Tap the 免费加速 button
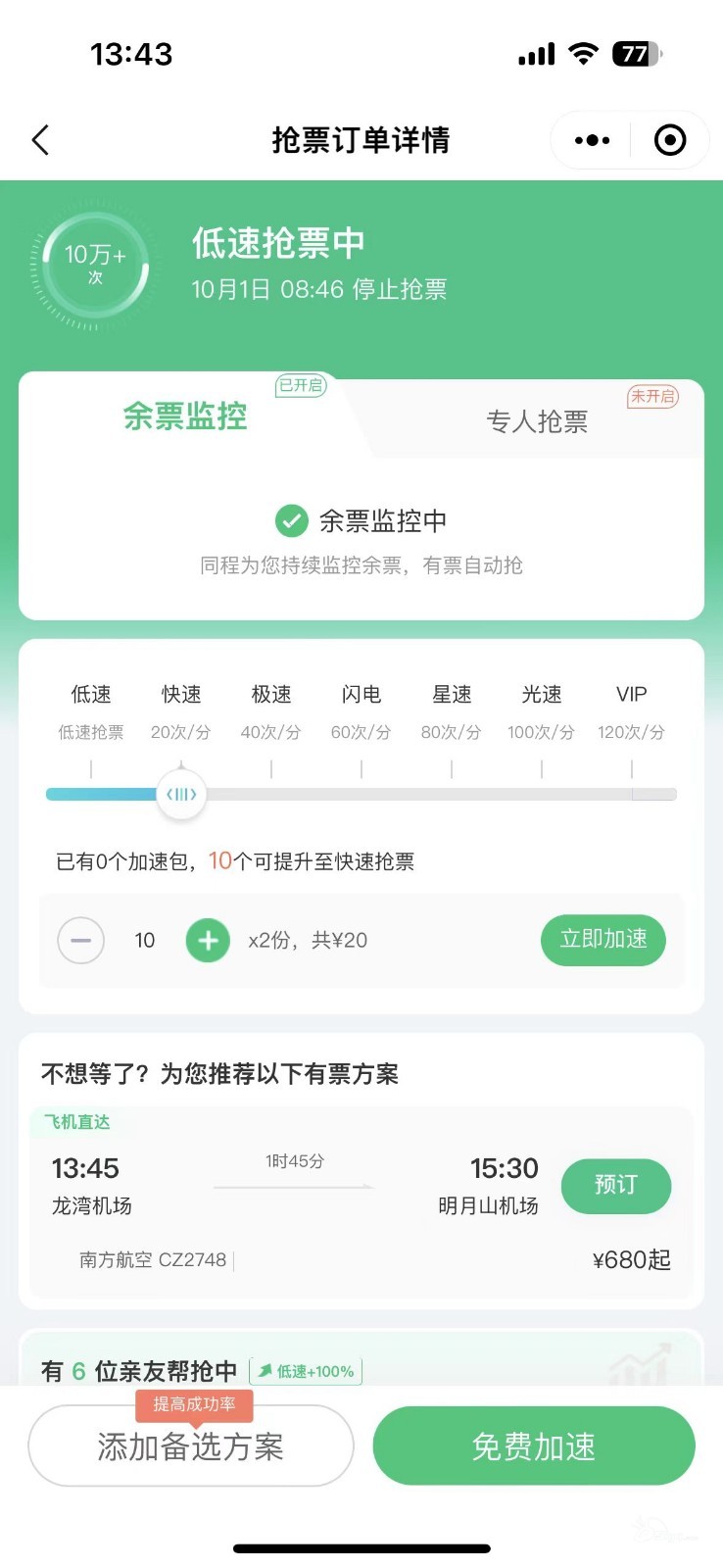723x1568 pixels. click(x=534, y=1446)
